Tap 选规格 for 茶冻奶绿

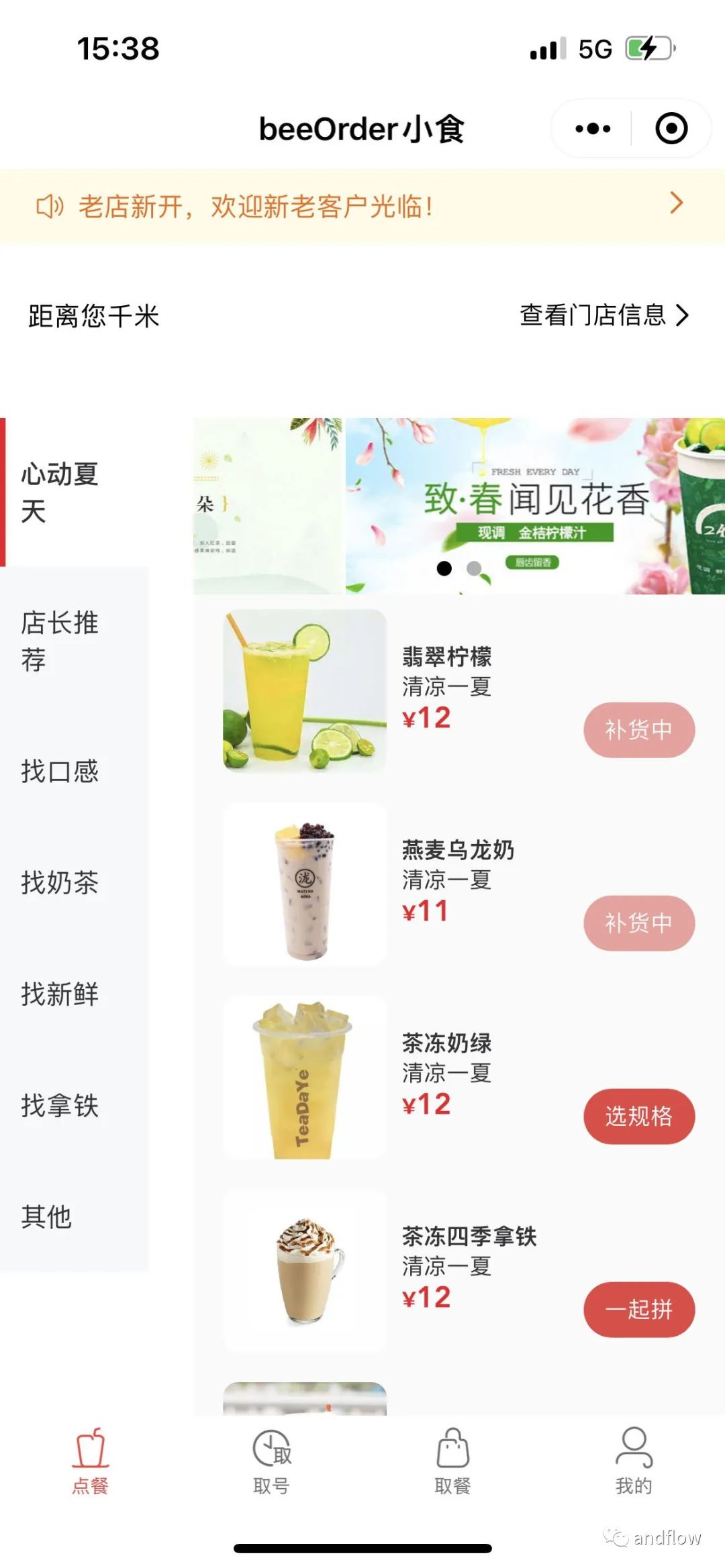click(x=638, y=1116)
